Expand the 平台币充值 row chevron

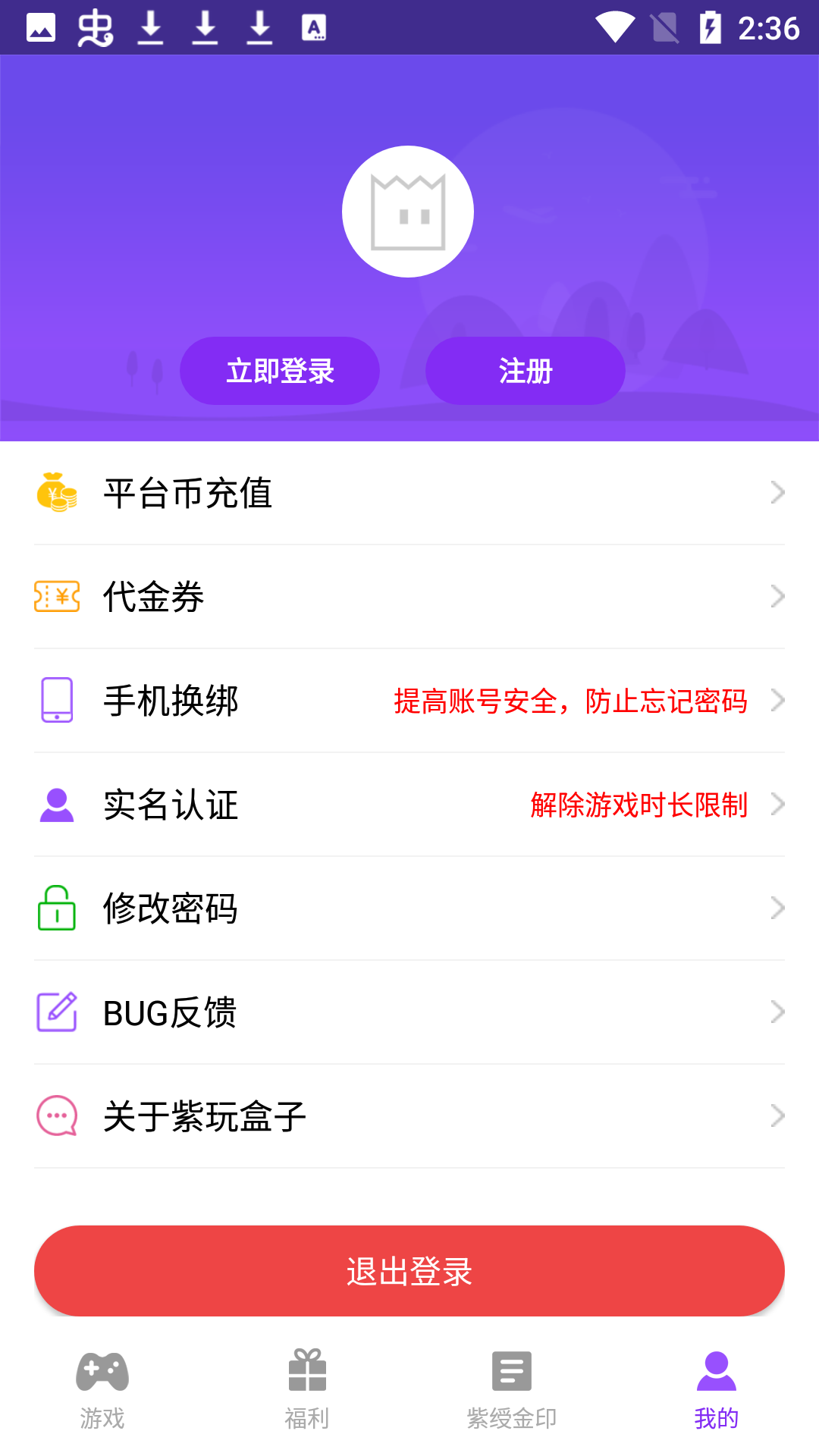click(780, 493)
